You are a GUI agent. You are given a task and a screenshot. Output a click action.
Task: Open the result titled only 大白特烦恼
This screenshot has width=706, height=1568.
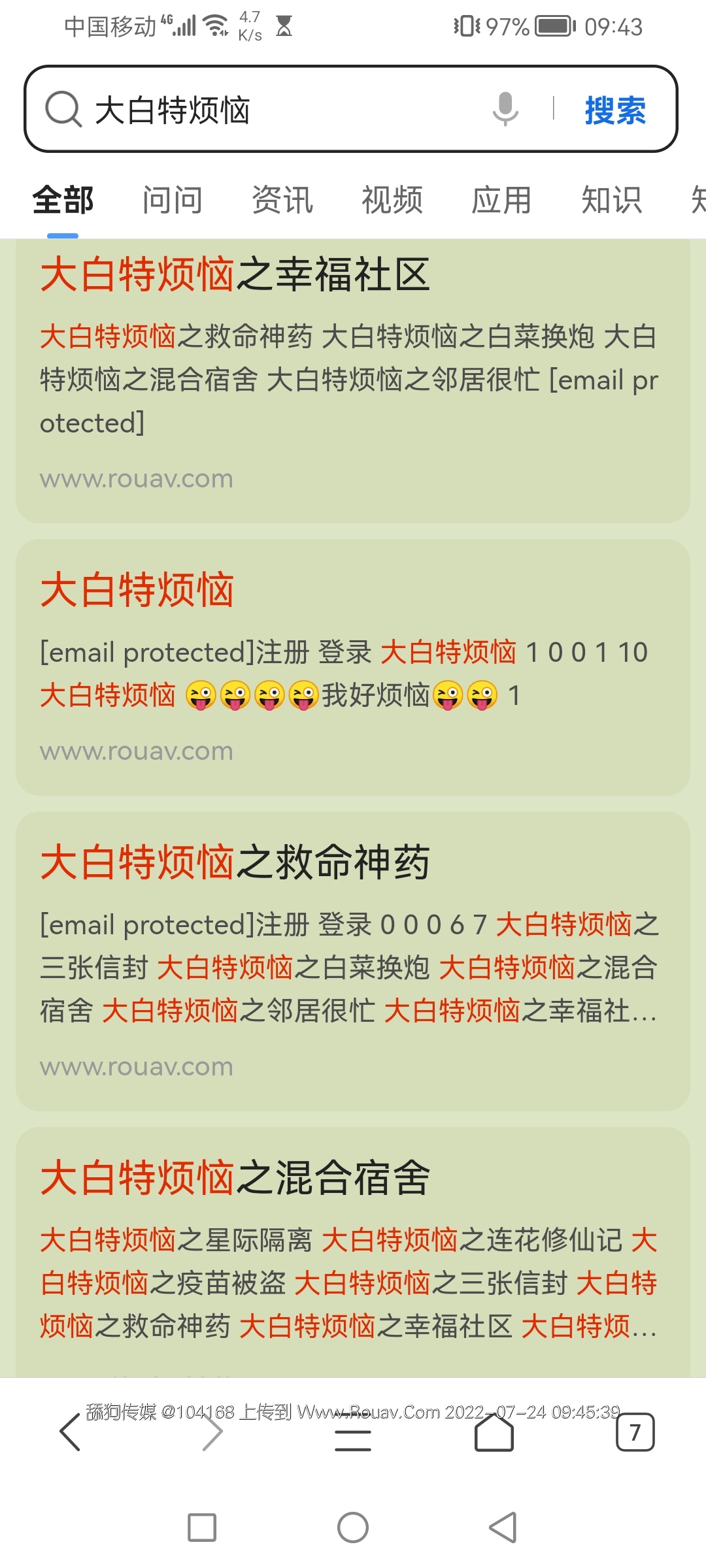pyautogui.click(x=137, y=590)
